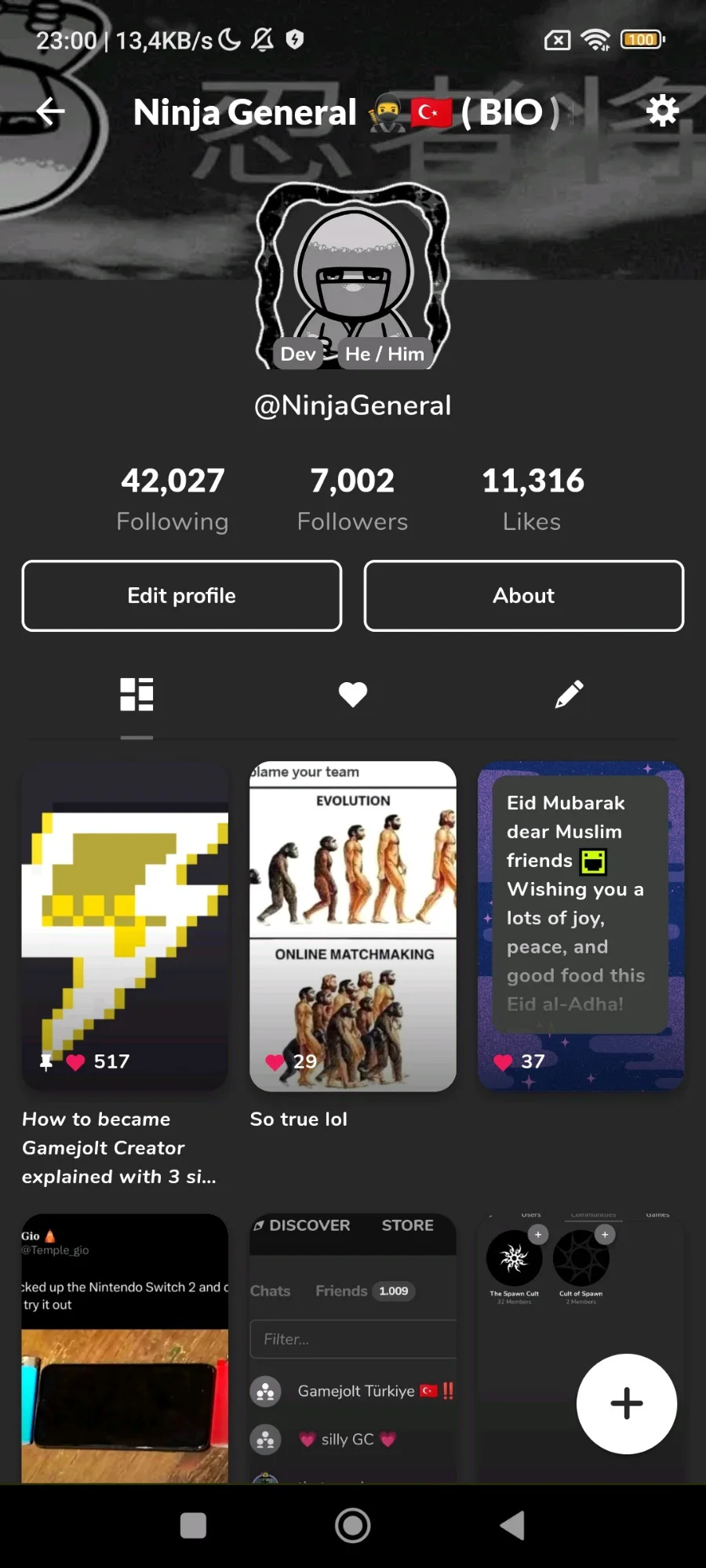Open the About section
Screen dimensions: 706x1568
tap(523, 596)
